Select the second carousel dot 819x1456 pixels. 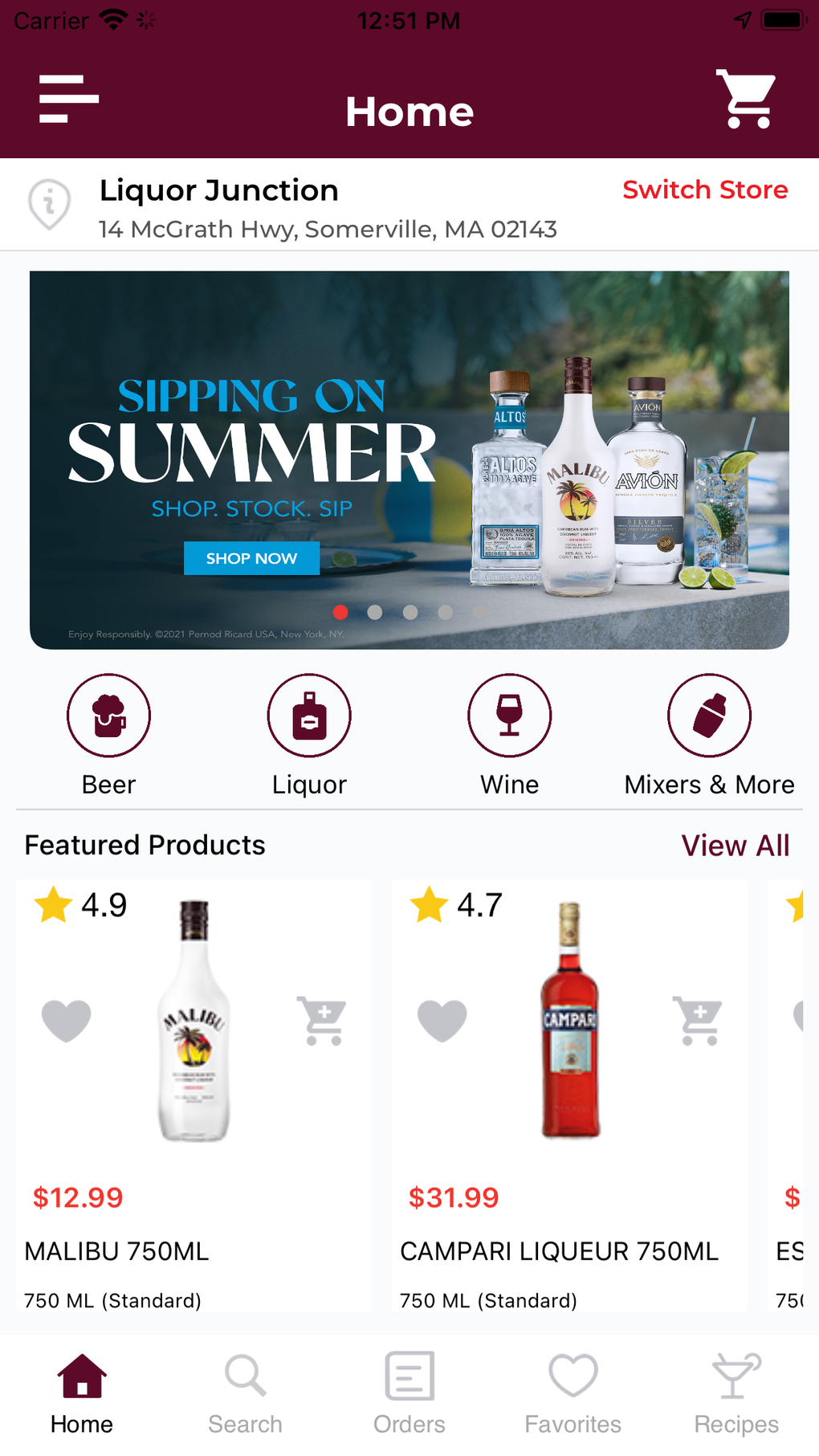tap(375, 612)
